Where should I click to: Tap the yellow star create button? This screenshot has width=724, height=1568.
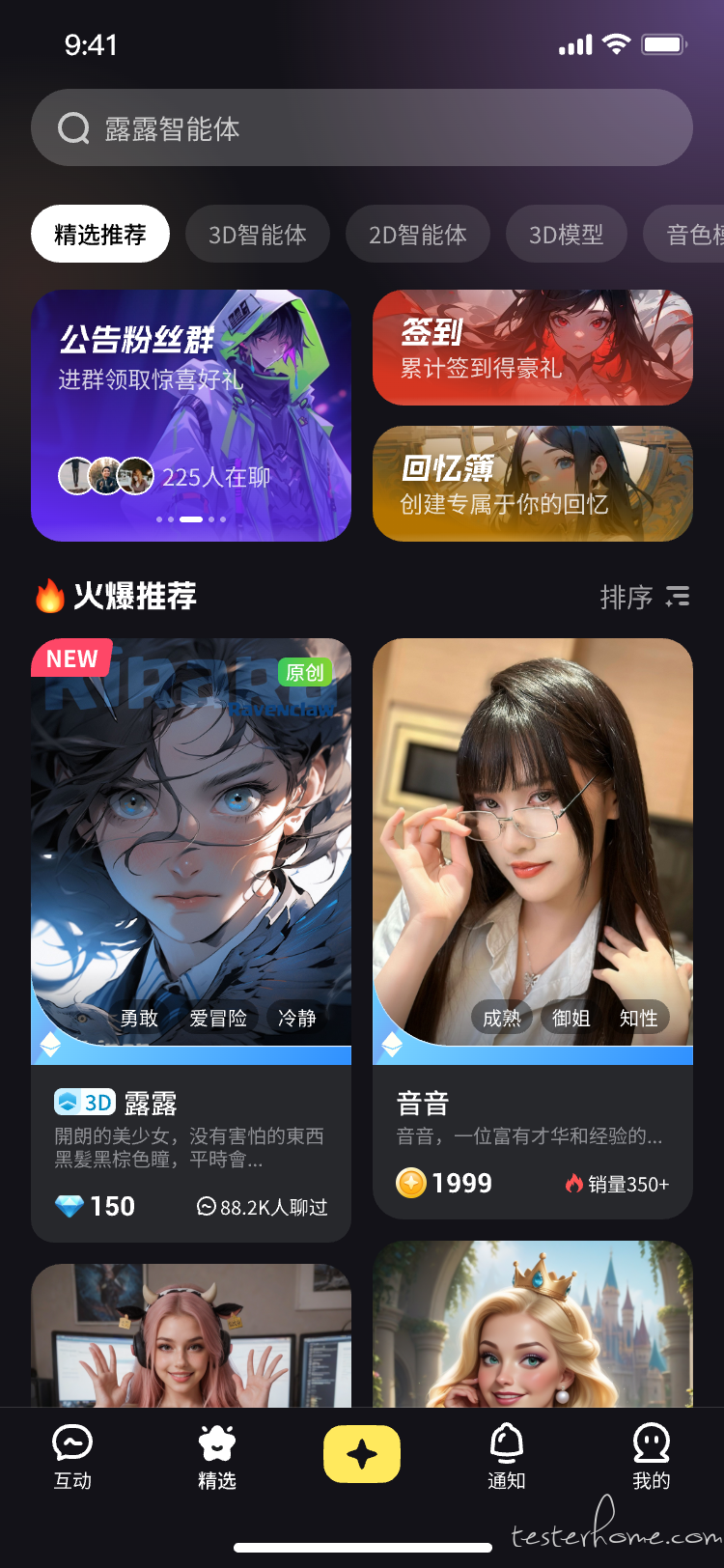coord(362,1454)
